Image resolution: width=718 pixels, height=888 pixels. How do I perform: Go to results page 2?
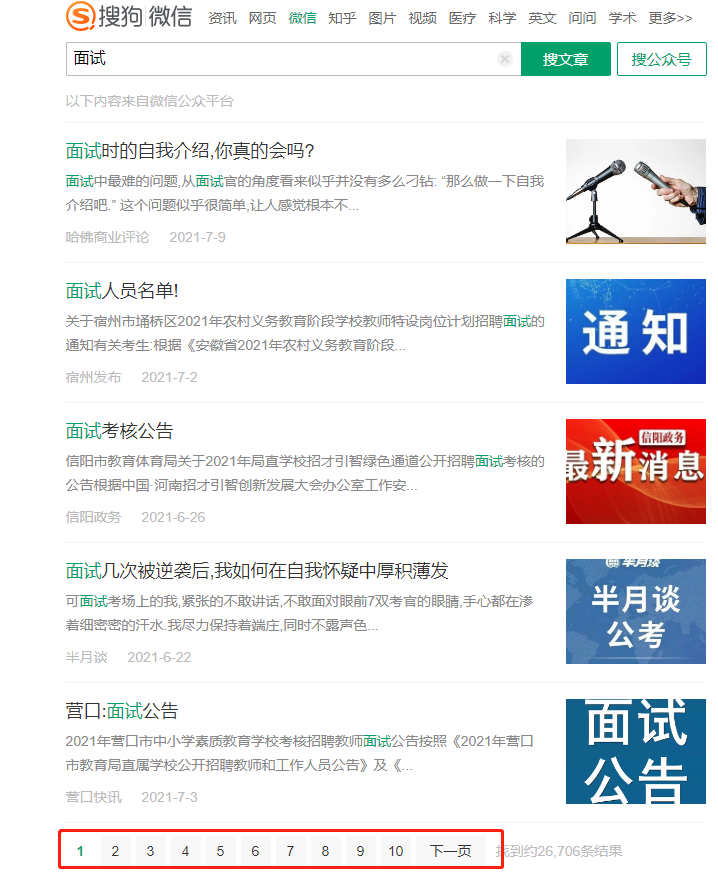[115, 851]
